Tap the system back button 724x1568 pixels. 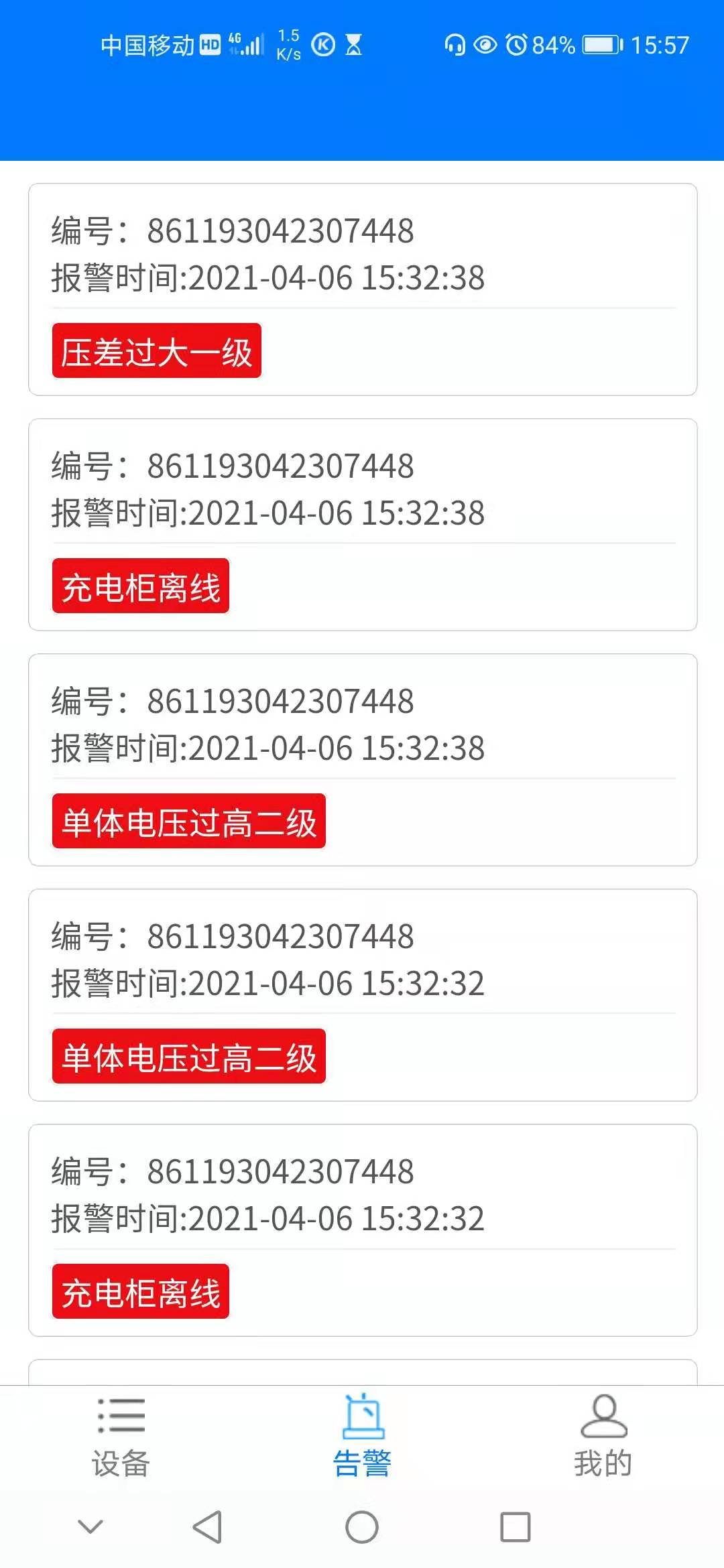pyautogui.click(x=207, y=1527)
